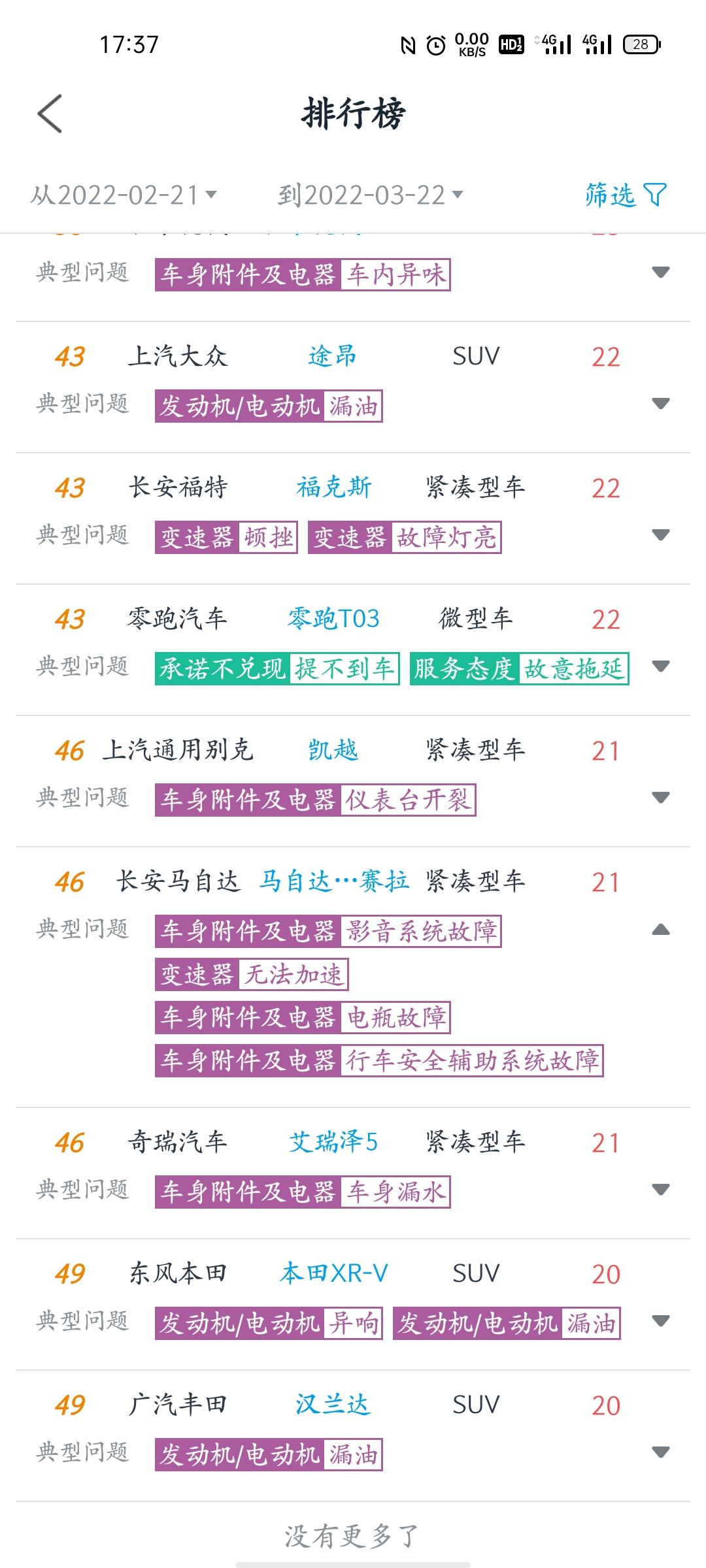
Task: Expand typical issues for 零跑T03
Action: tap(661, 666)
